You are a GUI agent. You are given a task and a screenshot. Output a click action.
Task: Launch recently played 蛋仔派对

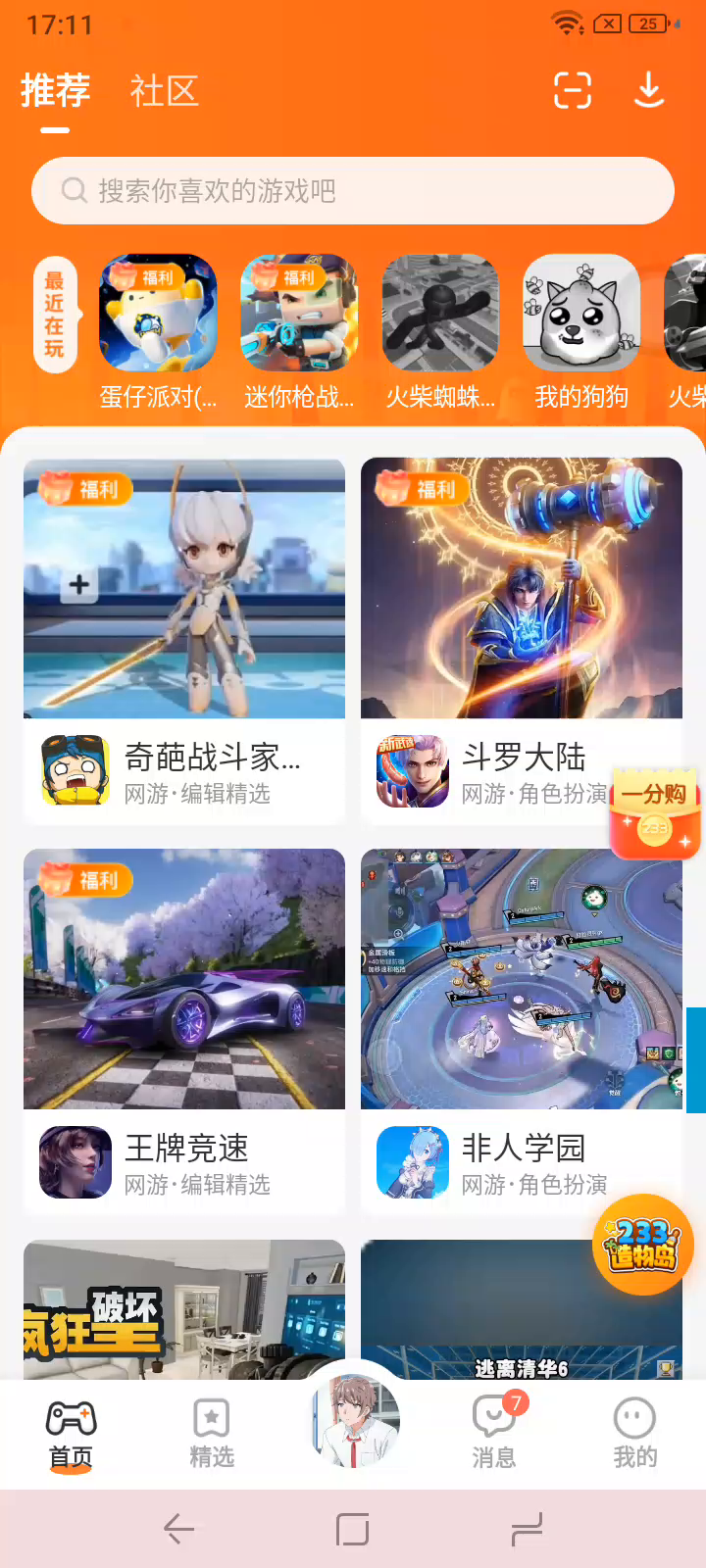[158, 314]
